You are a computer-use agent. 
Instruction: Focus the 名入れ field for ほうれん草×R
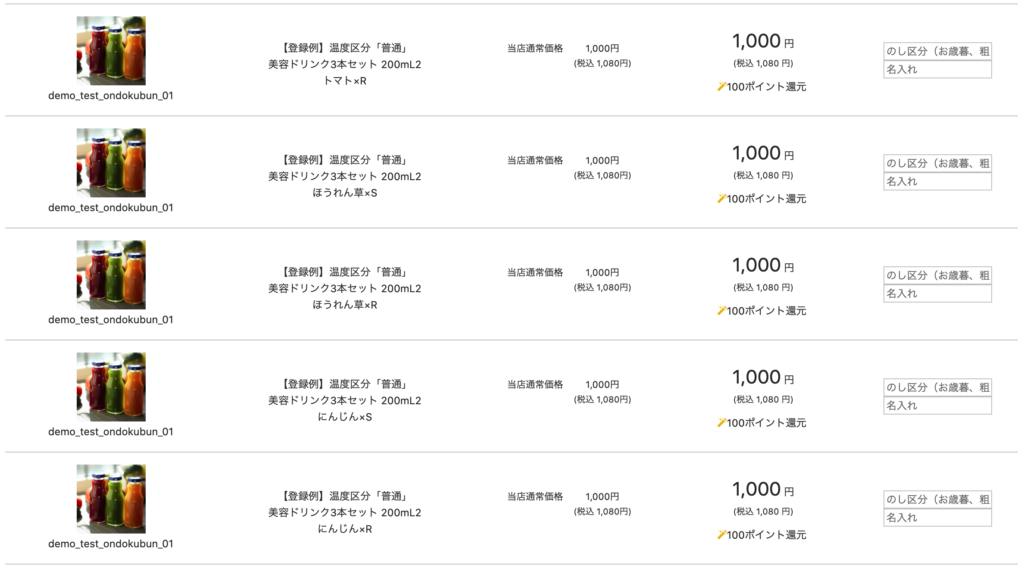(937, 294)
